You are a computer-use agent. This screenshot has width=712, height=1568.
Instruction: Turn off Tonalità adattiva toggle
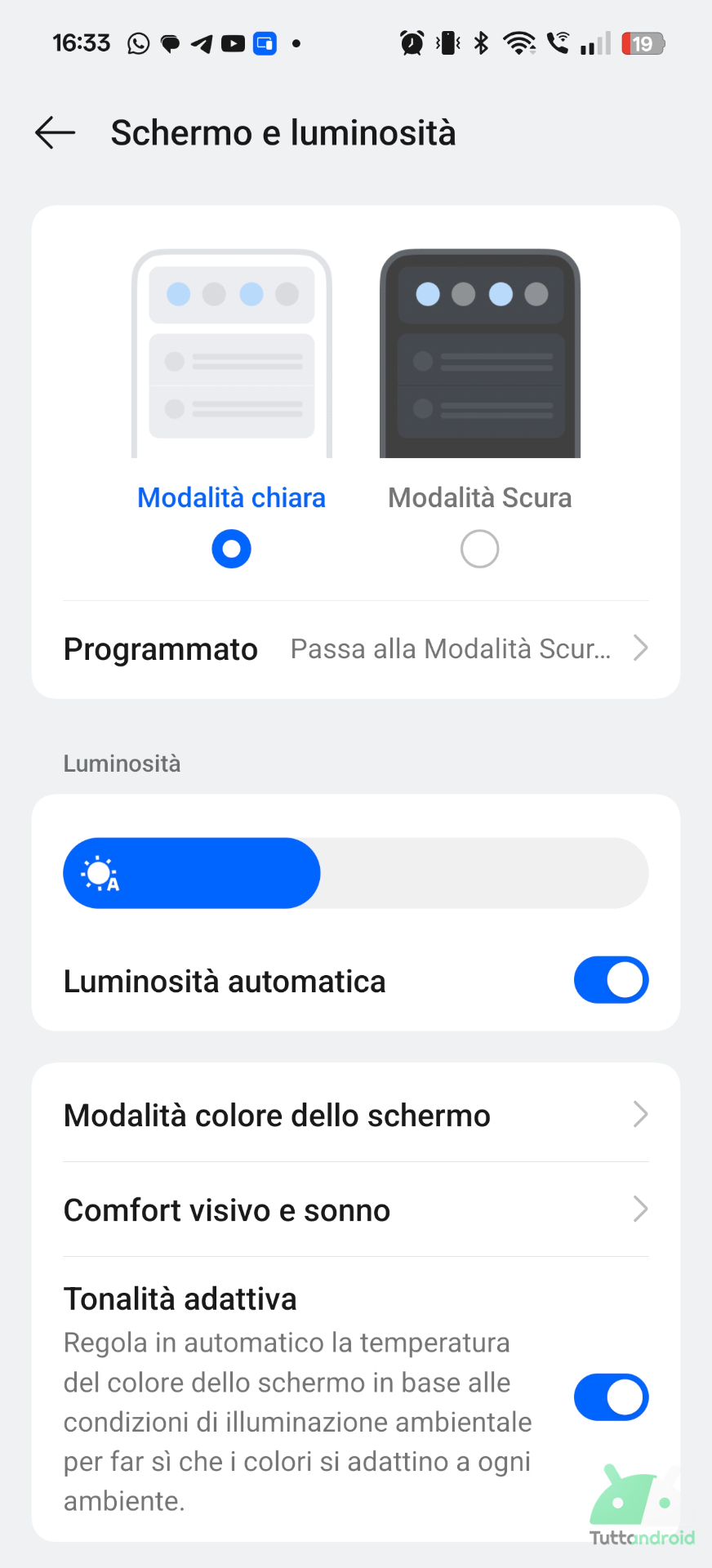[x=611, y=1397]
